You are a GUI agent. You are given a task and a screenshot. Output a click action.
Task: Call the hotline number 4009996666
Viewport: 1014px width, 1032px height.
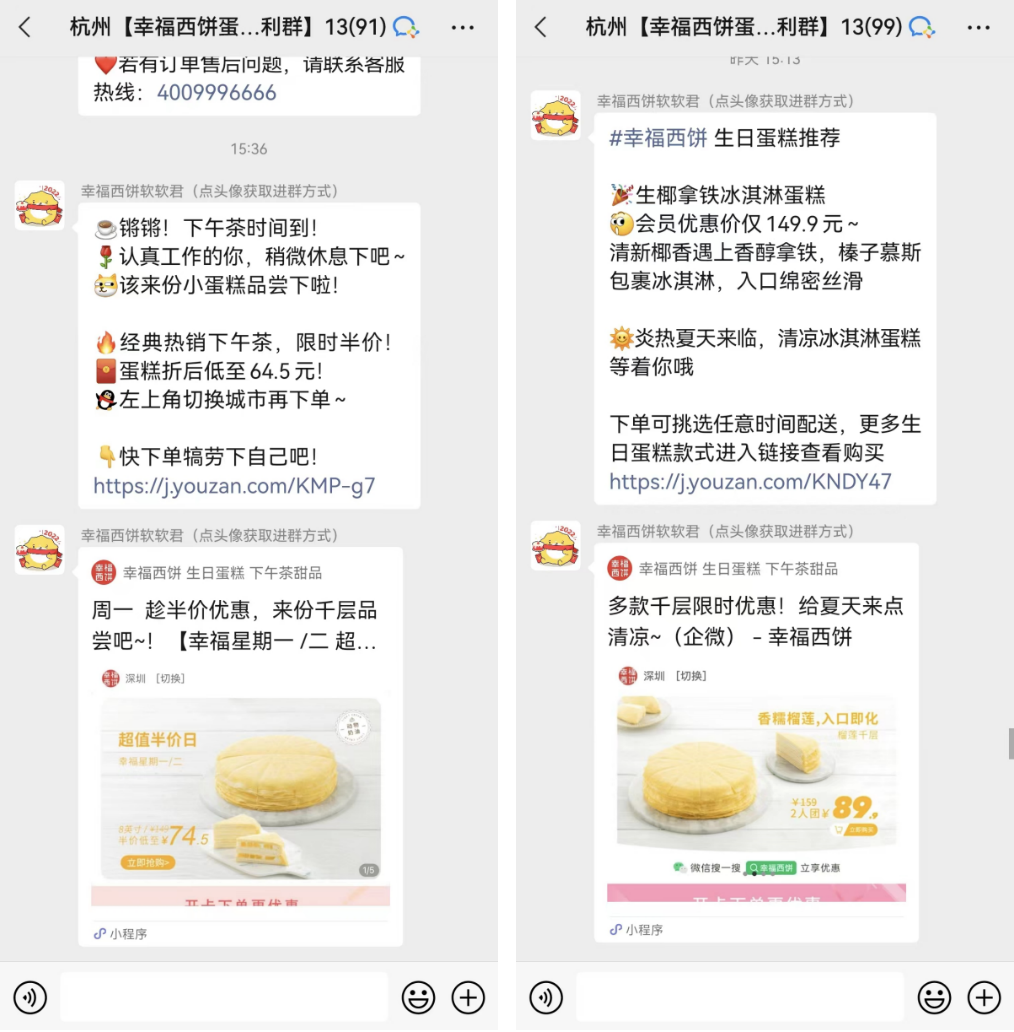tap(216, 93)
